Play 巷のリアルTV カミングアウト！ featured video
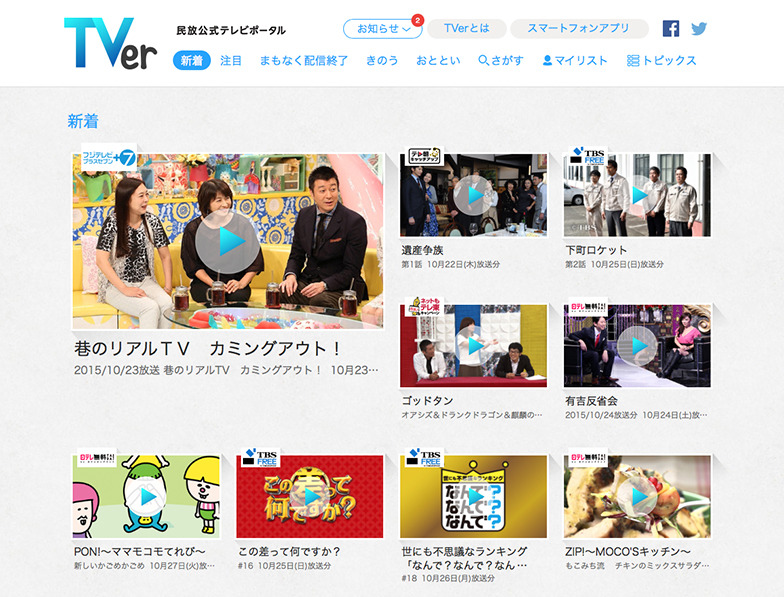Viewport: 784px width, 597px height. [x=228, y=241]
